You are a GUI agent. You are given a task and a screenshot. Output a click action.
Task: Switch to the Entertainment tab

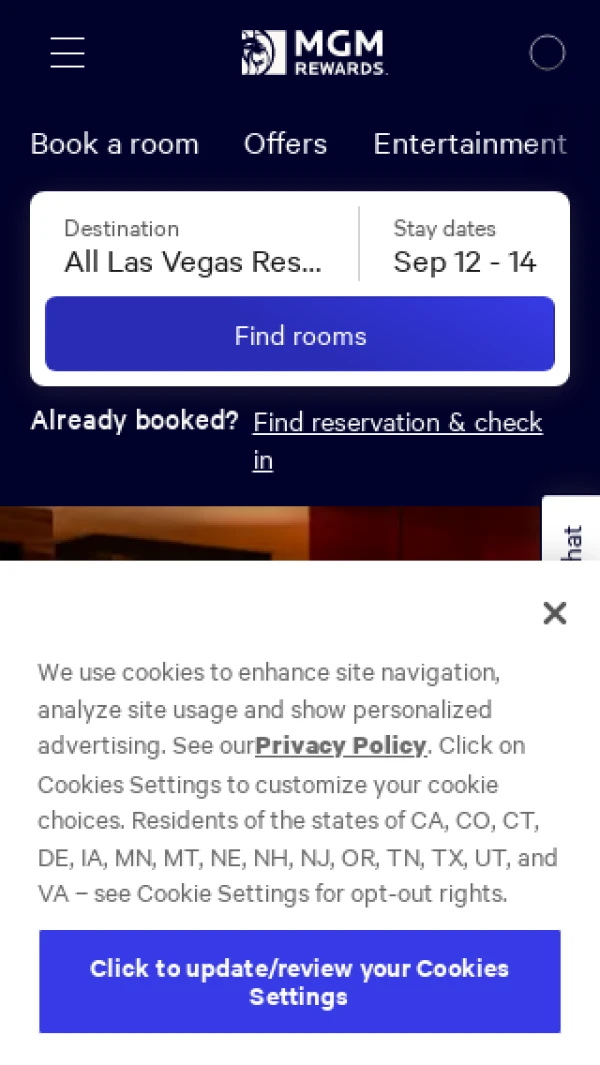point(469,144)
